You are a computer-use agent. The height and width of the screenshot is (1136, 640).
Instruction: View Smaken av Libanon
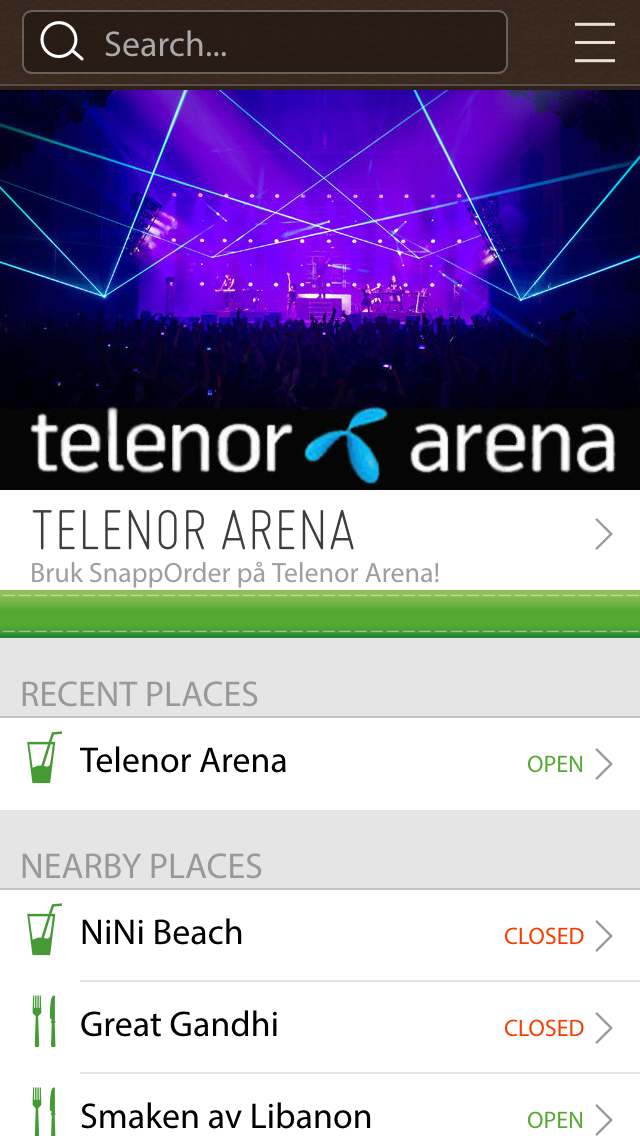click(x=320, y=1106)
